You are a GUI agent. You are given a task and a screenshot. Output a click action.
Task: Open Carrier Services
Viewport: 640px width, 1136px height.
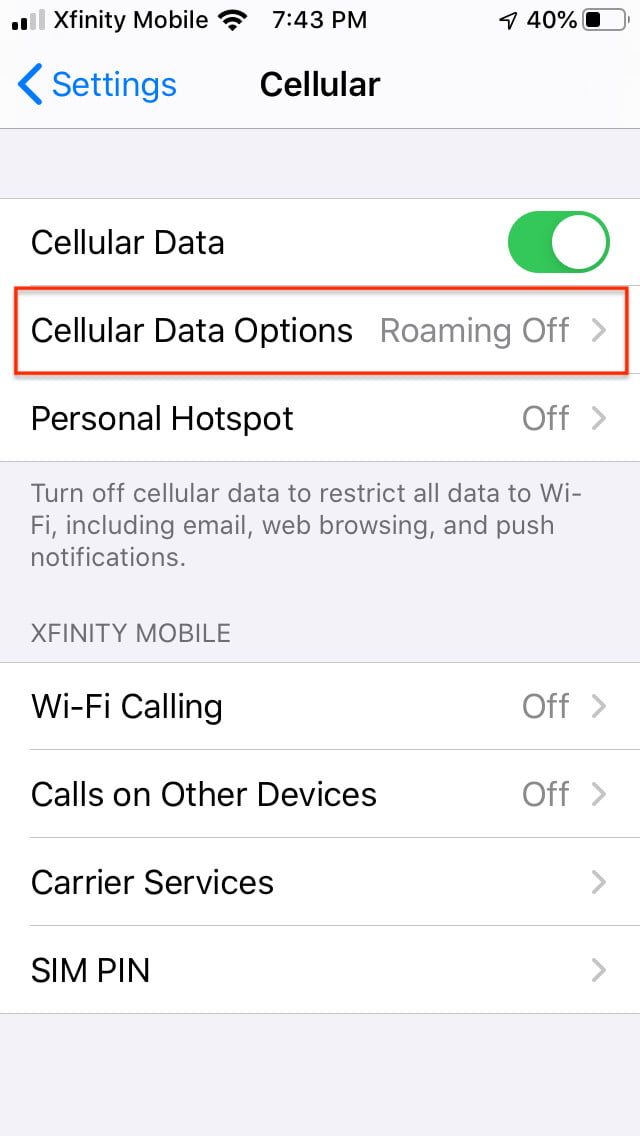[320, 882]
